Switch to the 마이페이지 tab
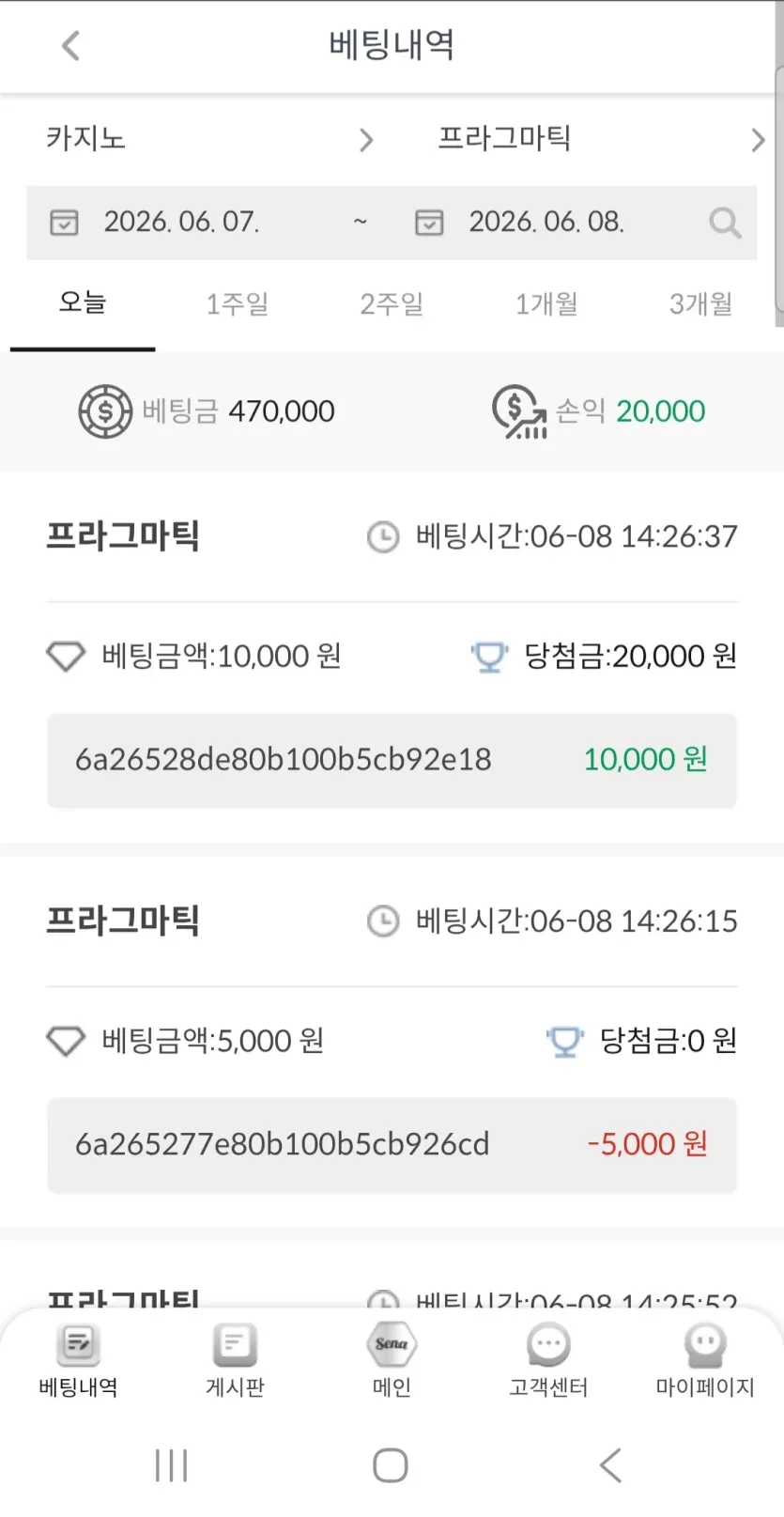This screenshot has width=784, height=1517. [705, 1360]
